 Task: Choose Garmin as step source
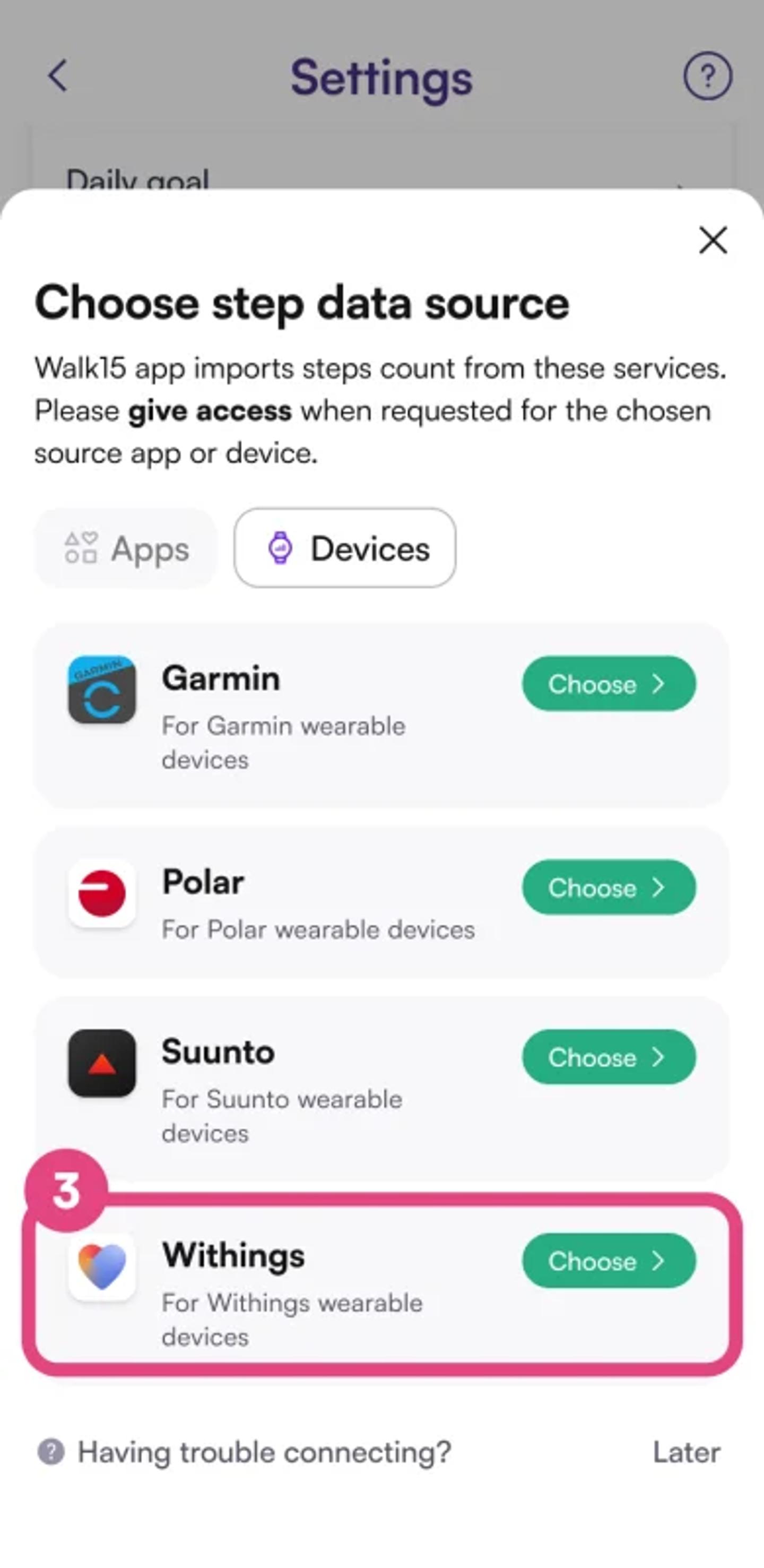coord(608,684)
